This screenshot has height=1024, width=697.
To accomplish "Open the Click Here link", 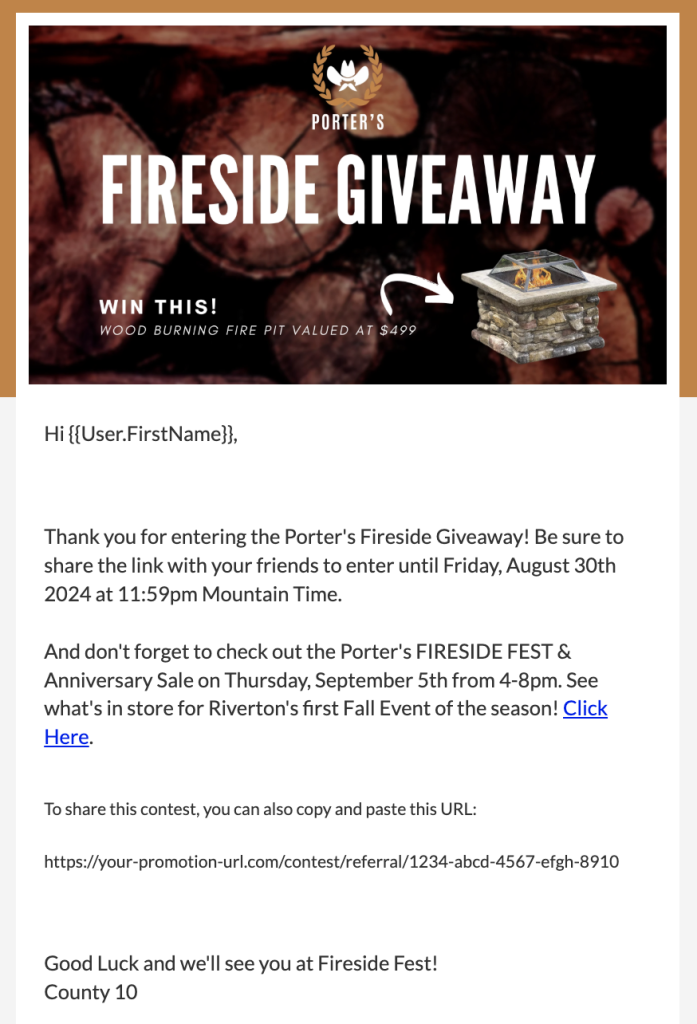I will click(x=585, y=708).
